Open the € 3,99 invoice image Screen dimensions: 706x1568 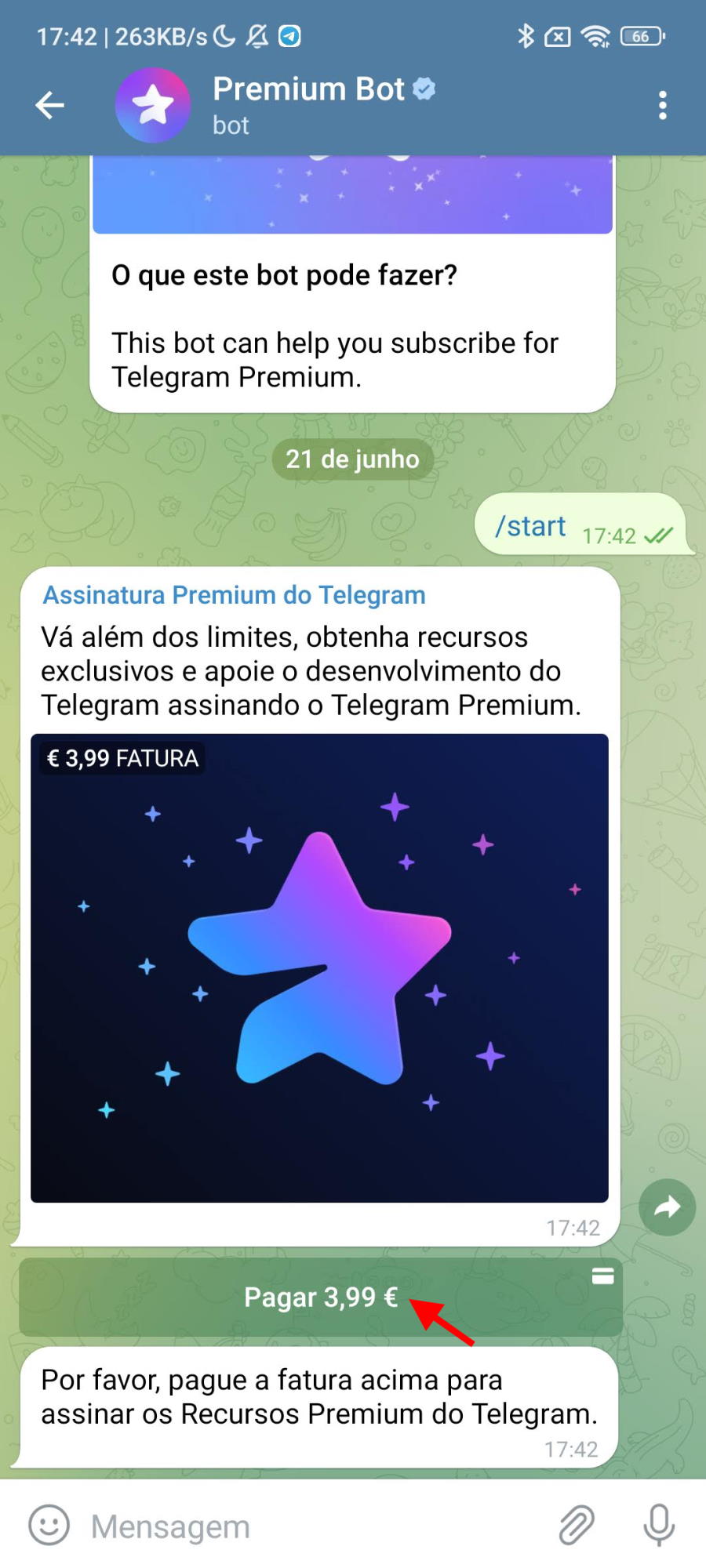coord(319,968)
